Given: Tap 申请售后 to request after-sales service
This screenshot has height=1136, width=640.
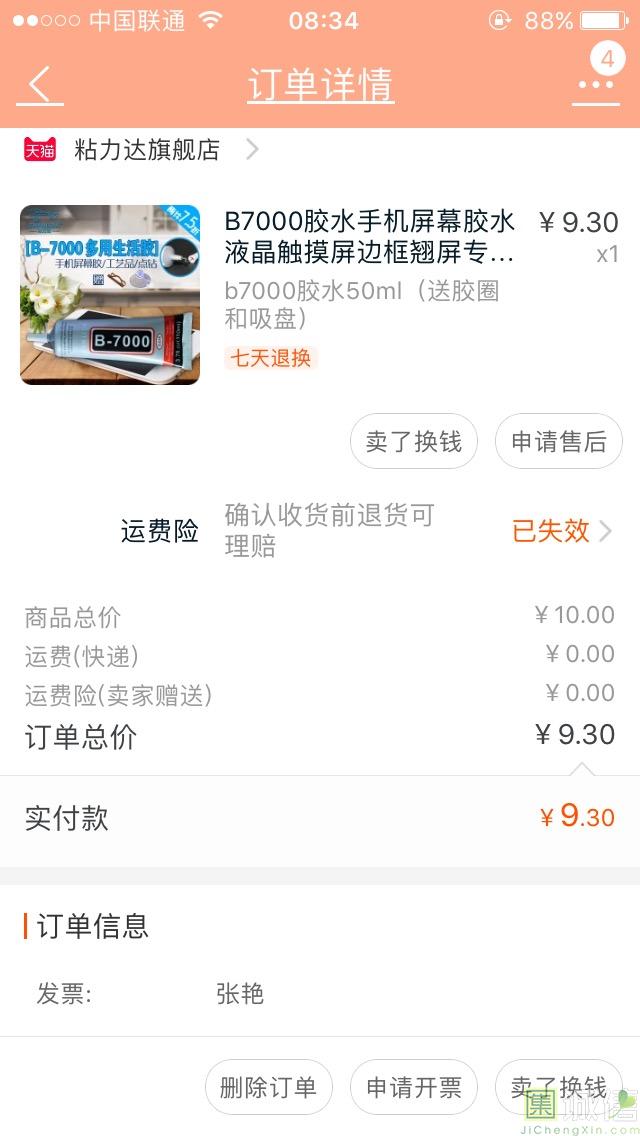Looking at the screenshot, I should point(559,442).
